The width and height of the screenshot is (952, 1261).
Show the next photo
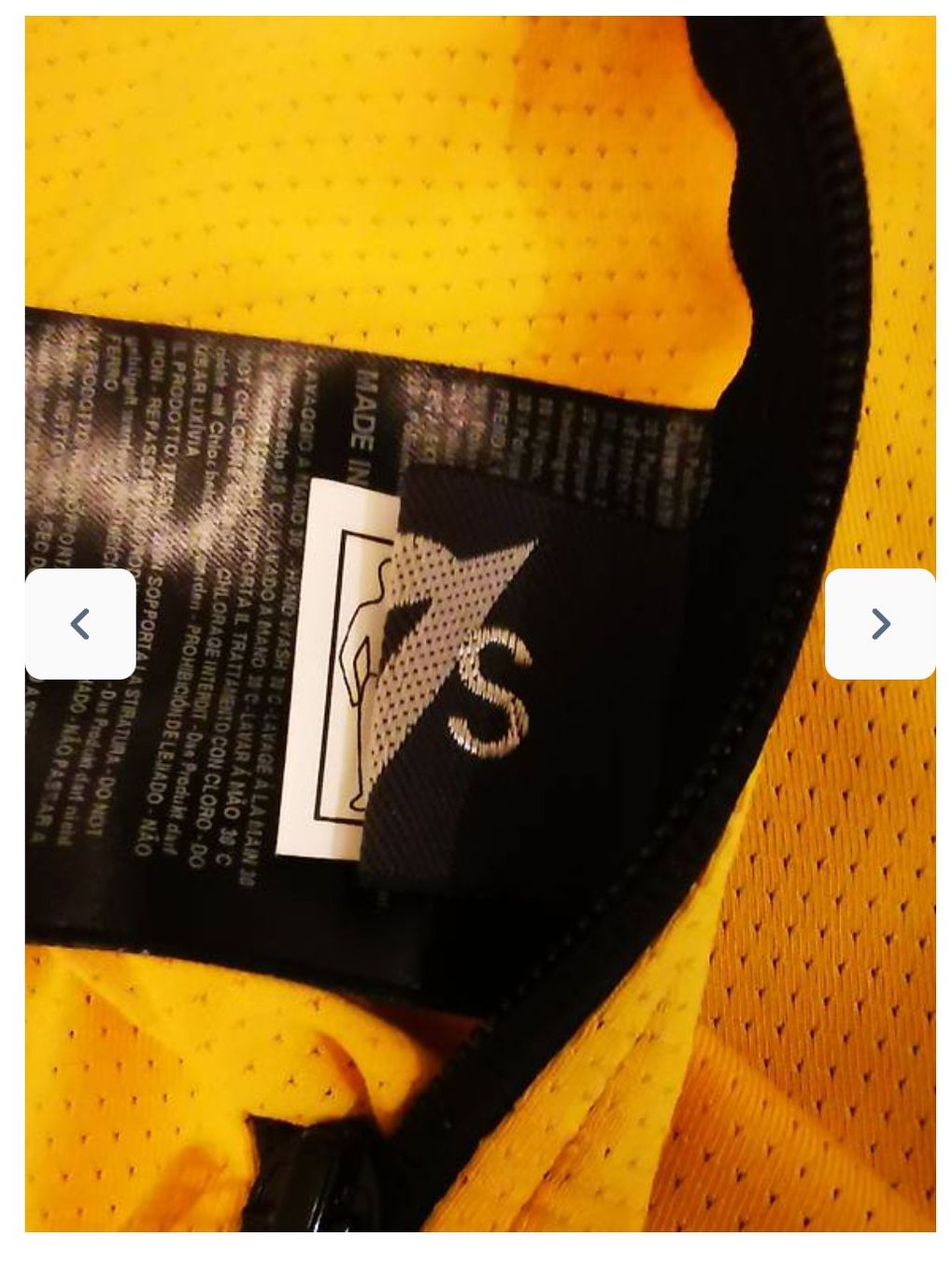tap(879, 624)
